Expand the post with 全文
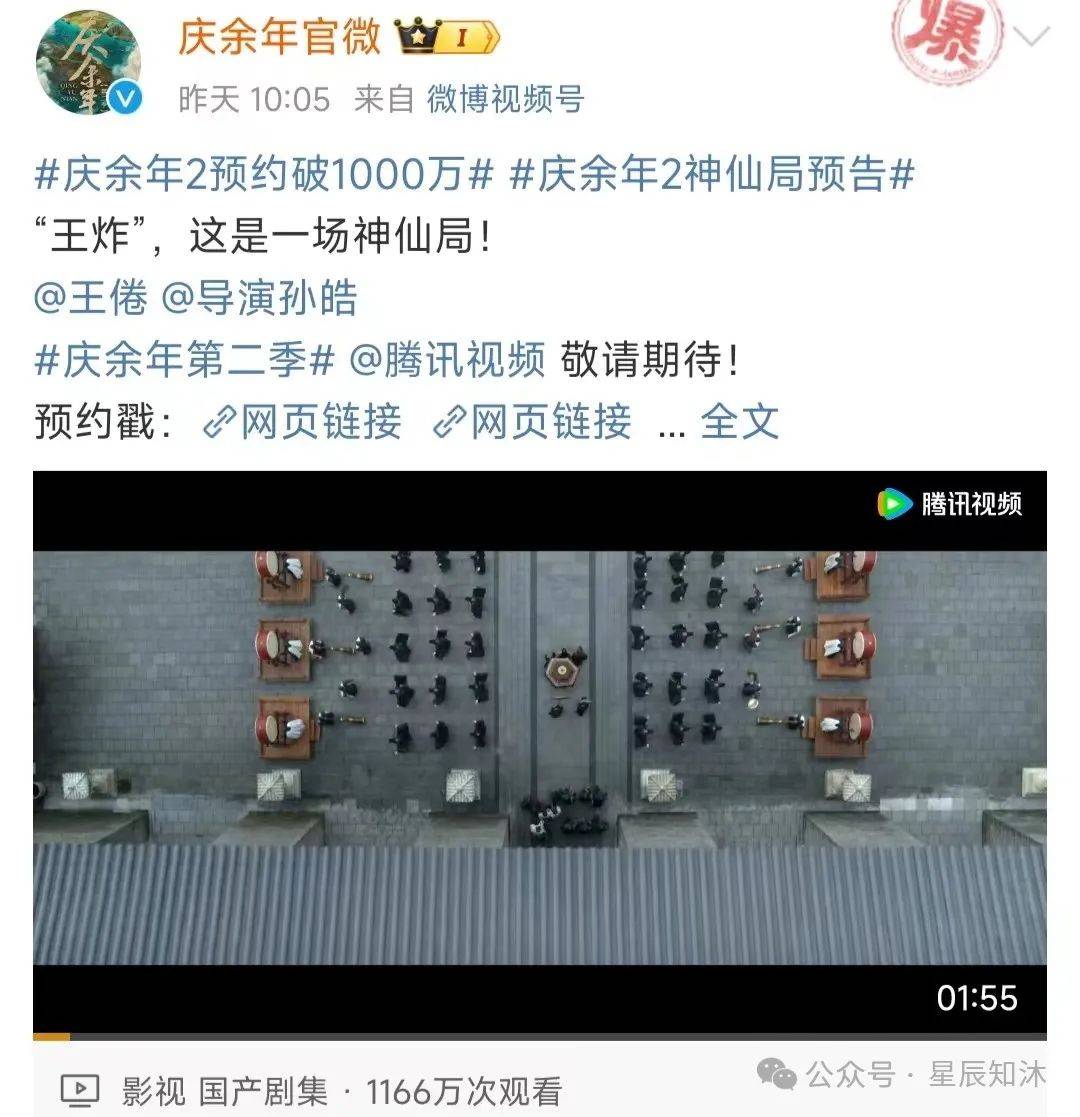This screenshot has height=1117, width=1080. point(739,422)
